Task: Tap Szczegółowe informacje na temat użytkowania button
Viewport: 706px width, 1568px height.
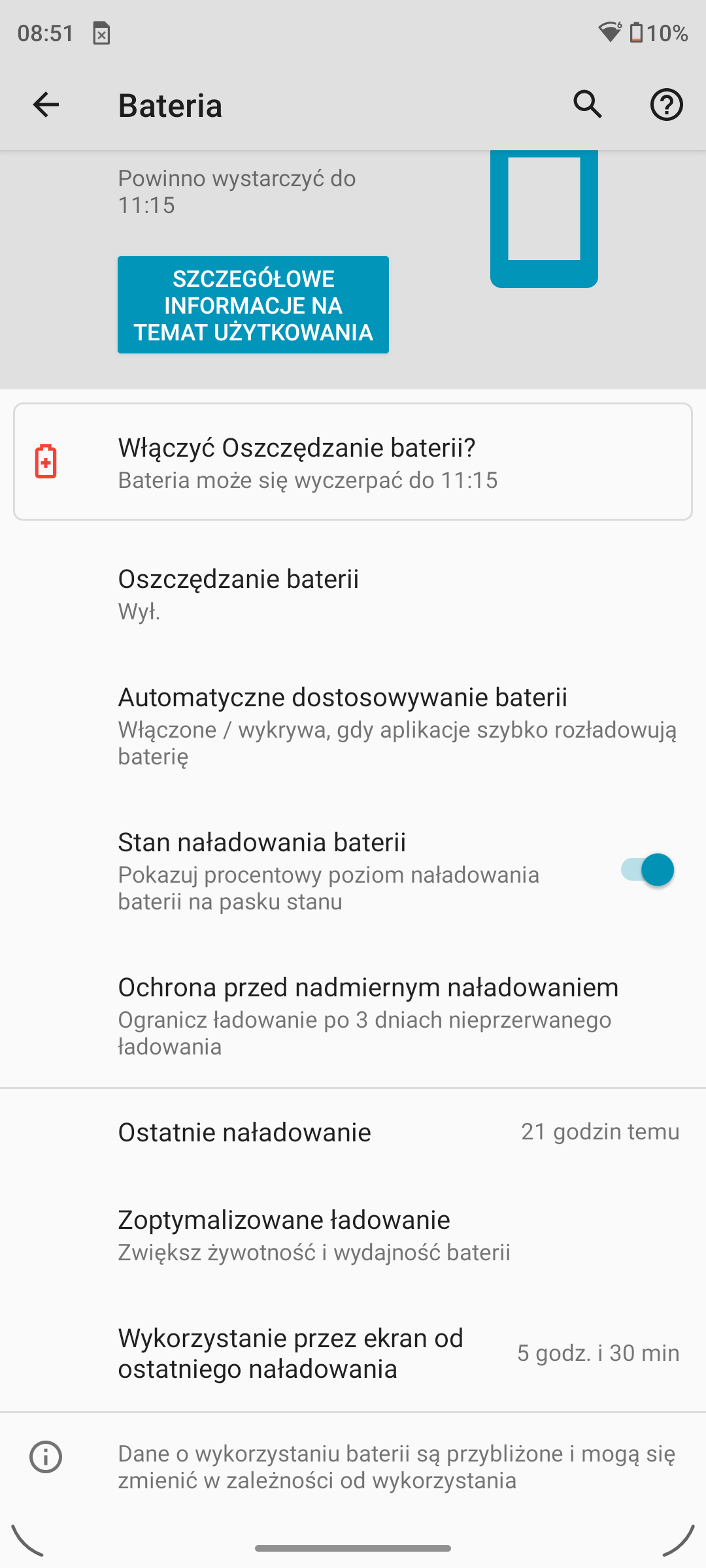Action: point(253,305)
